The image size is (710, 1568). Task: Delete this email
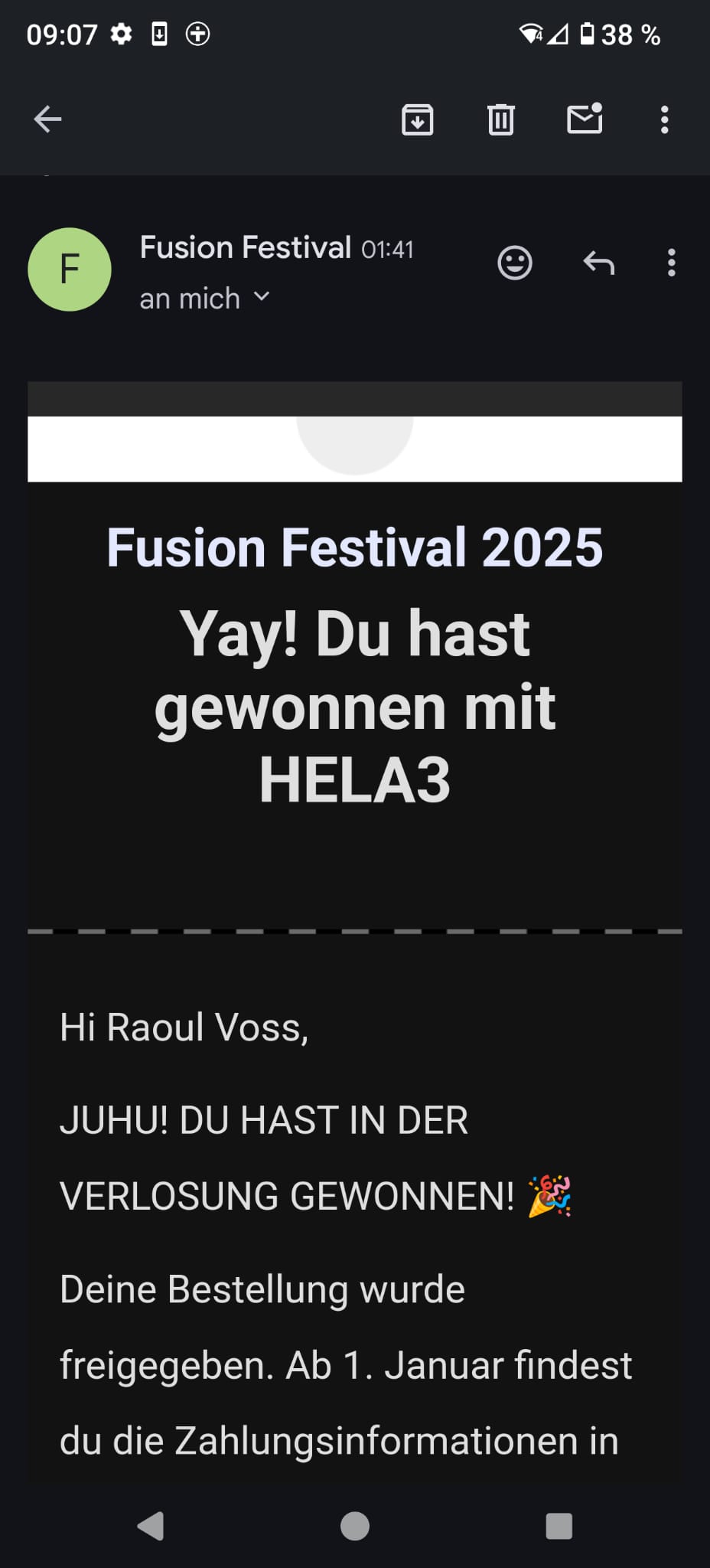[501, 119]
